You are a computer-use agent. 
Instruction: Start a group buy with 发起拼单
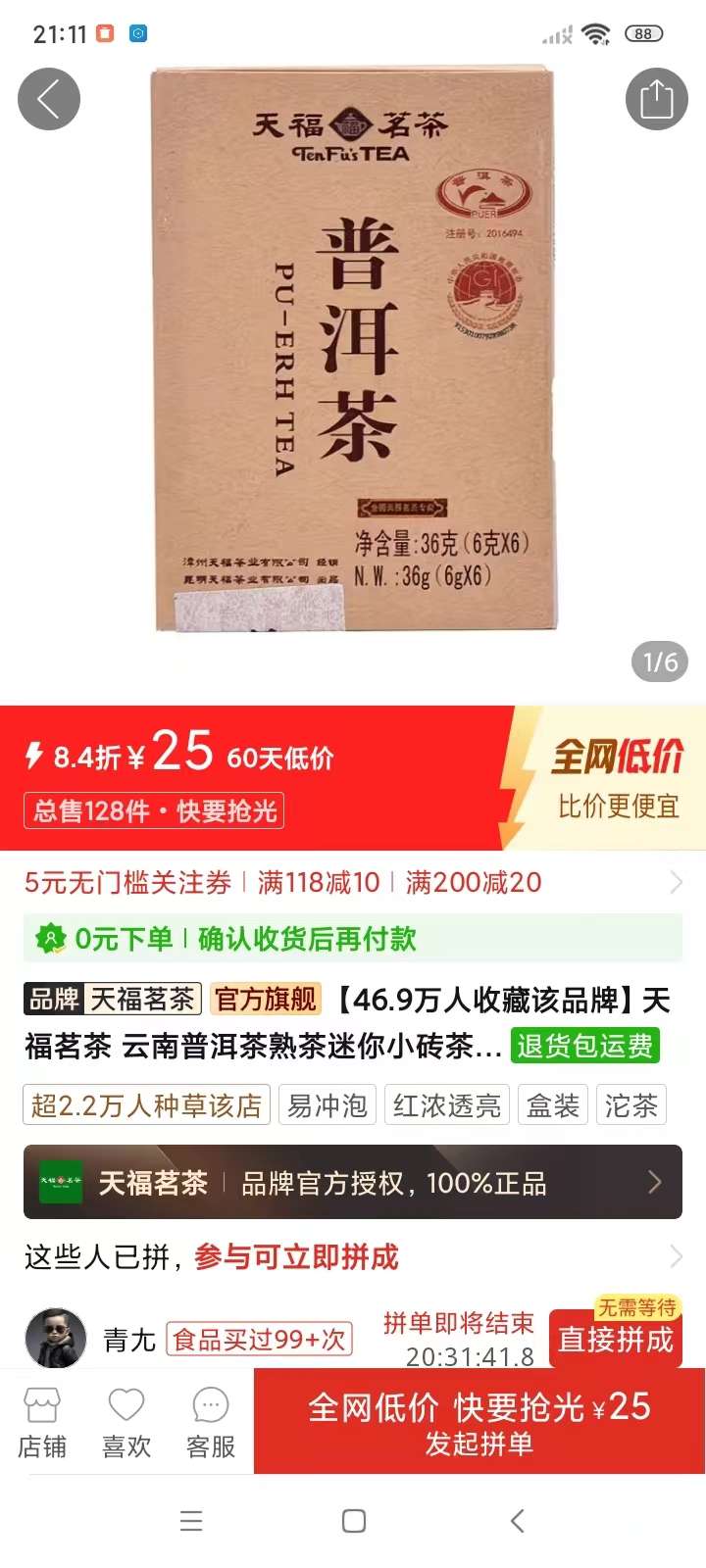tap(479, 1422)
